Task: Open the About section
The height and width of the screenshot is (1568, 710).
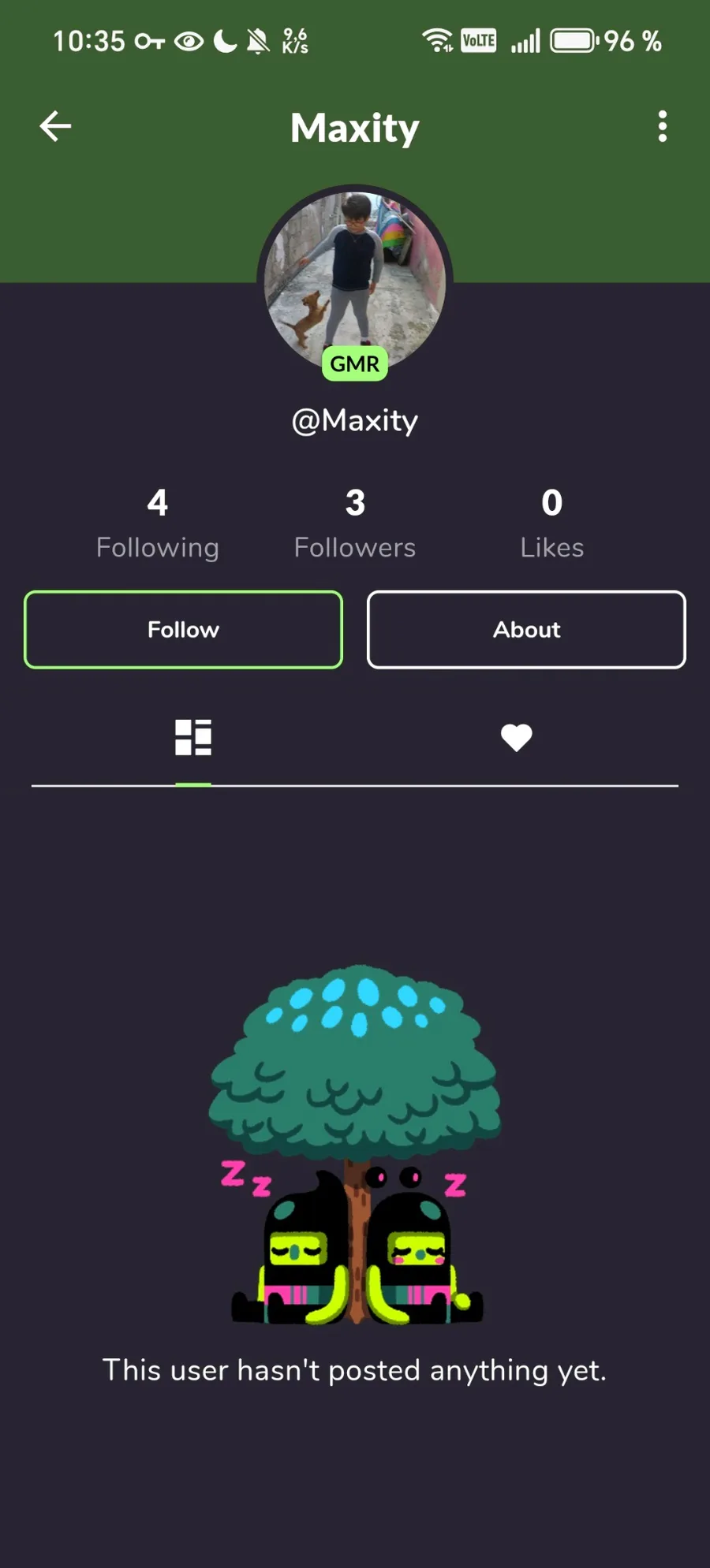Action: click(526, 629)
